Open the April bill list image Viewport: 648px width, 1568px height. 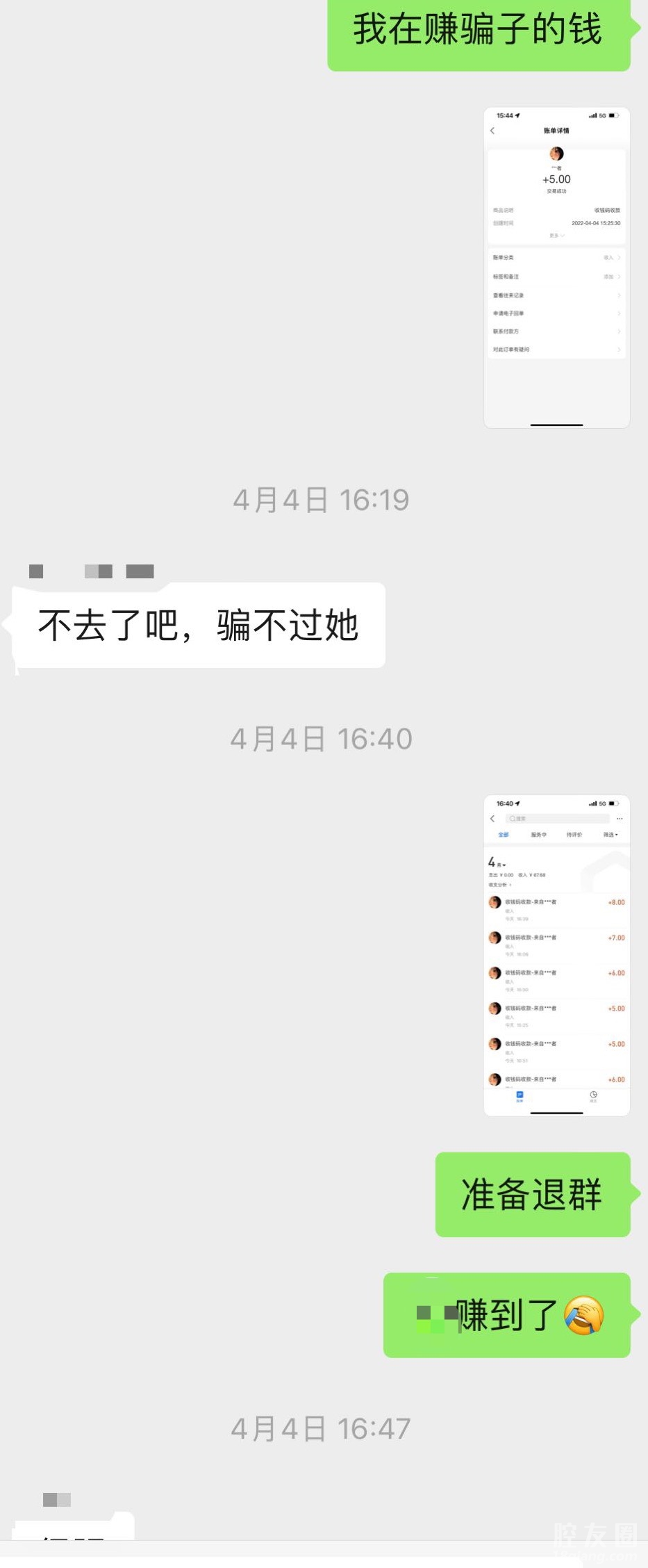click(x=556, y=955)
